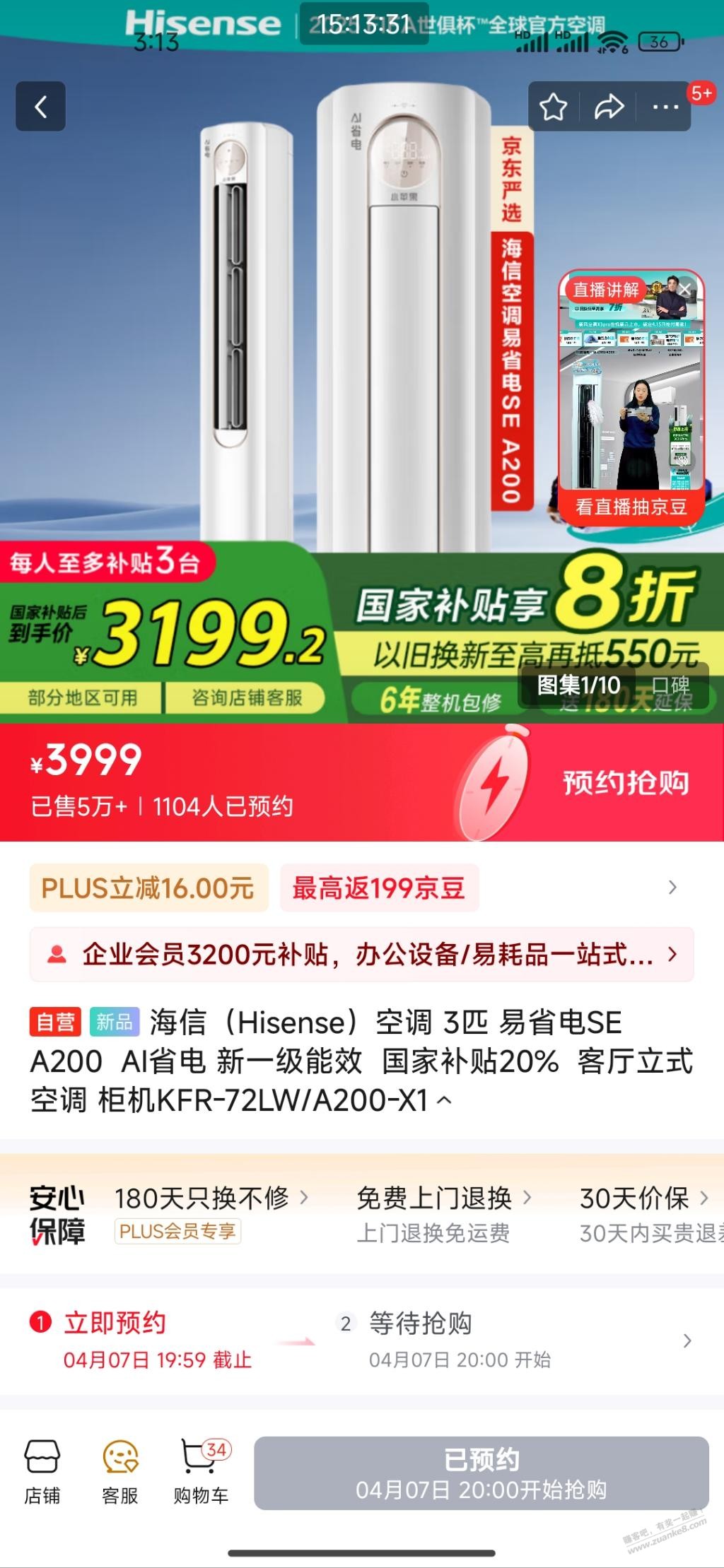Go back using the top-left arrow
This screenshot has height=1568, width=724.
pos(40,107)
